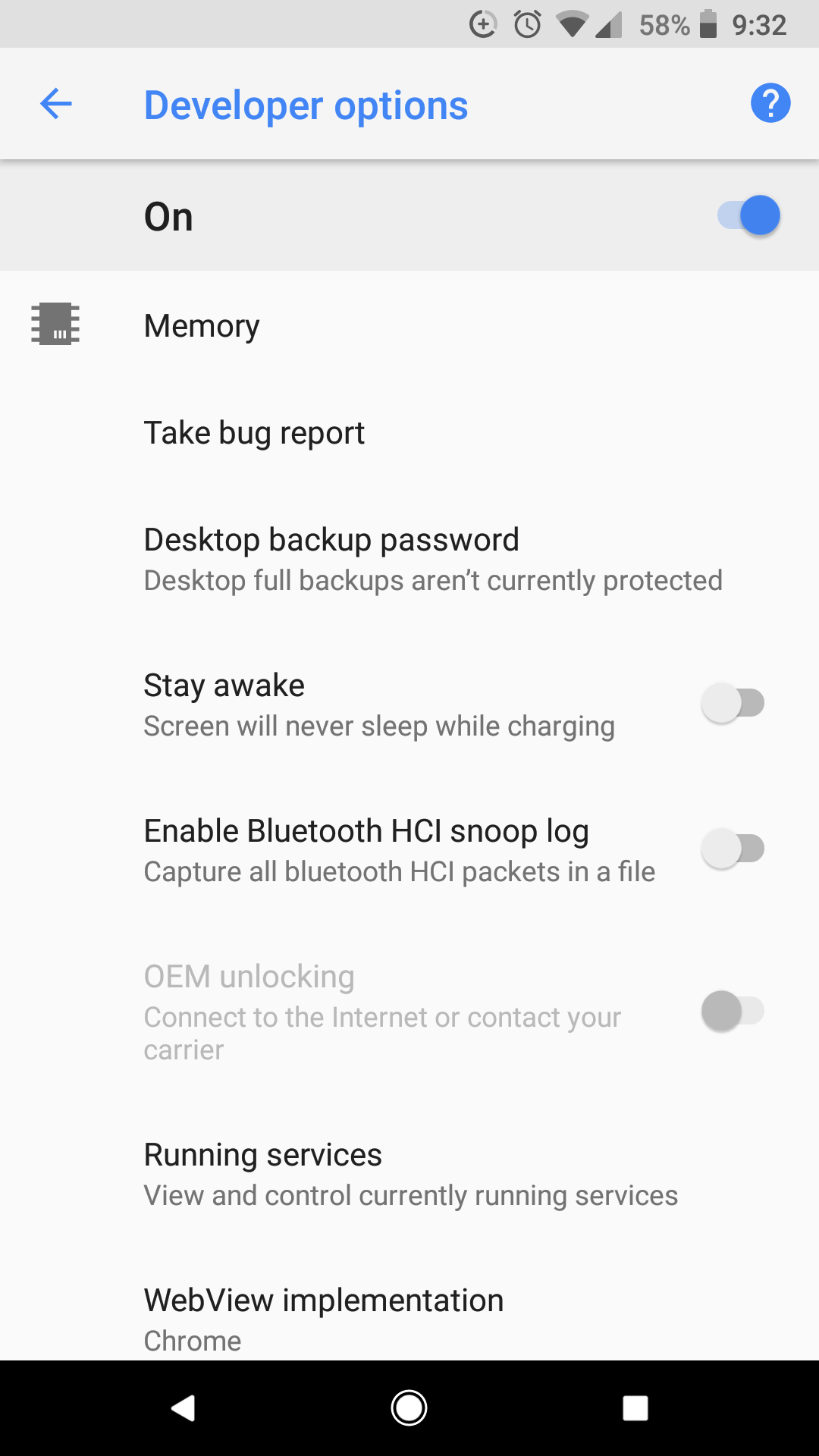
Task: Open Desktop backup password setting
Action: click(x=409, y=560)
